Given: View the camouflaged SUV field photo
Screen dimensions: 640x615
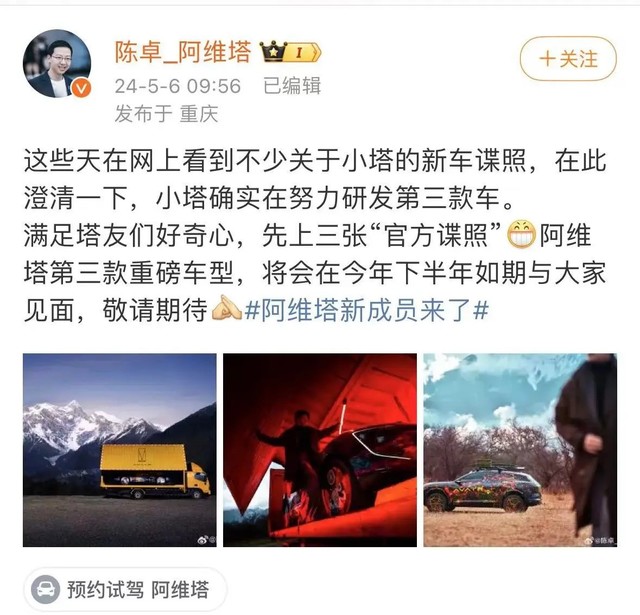Looking at the screenshot, I should (519, 449).
